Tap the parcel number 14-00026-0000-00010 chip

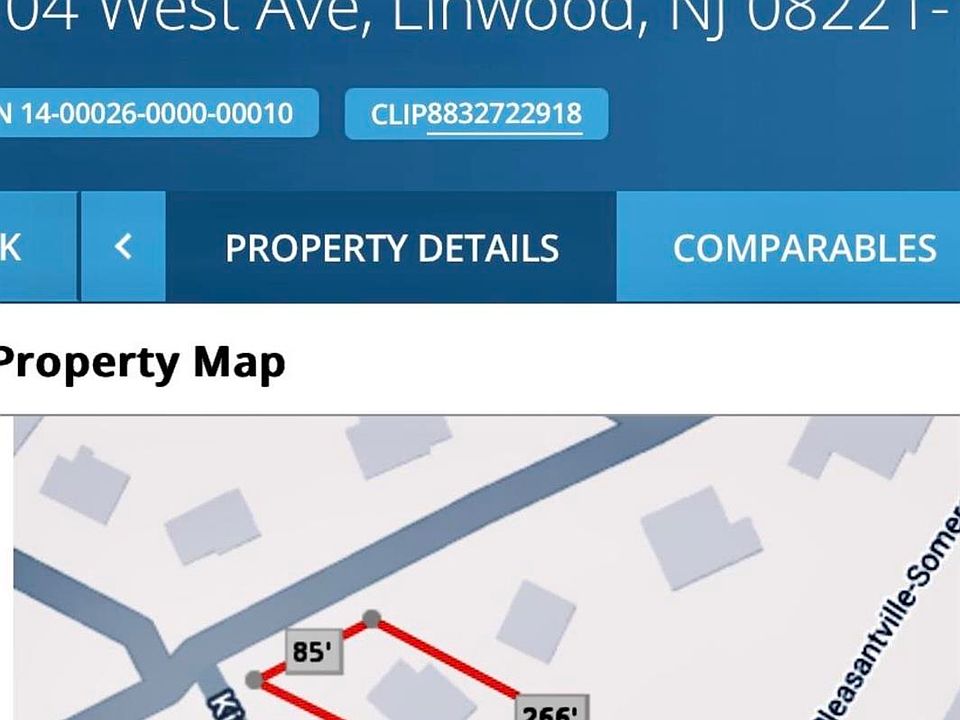click(x=155, y=113)
